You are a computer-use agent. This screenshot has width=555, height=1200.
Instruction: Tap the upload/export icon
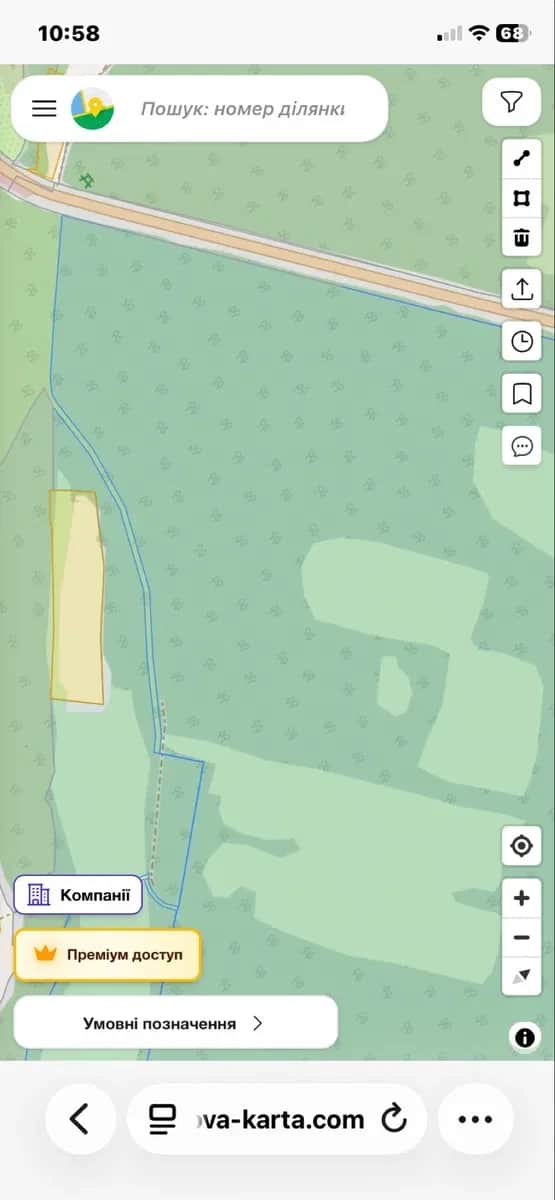point(521,289)
